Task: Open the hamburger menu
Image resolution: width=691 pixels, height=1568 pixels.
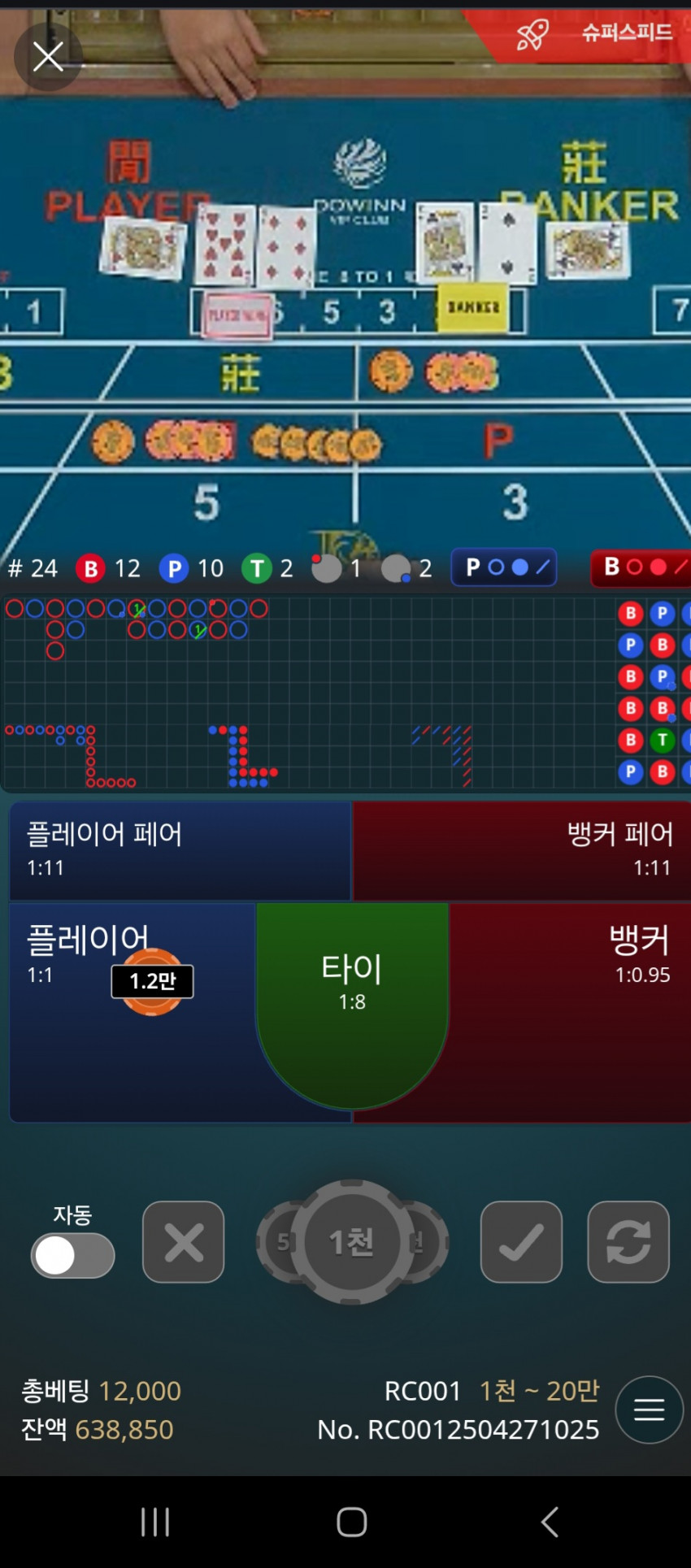Action: pyautogui.click(x=649, y=1409)
